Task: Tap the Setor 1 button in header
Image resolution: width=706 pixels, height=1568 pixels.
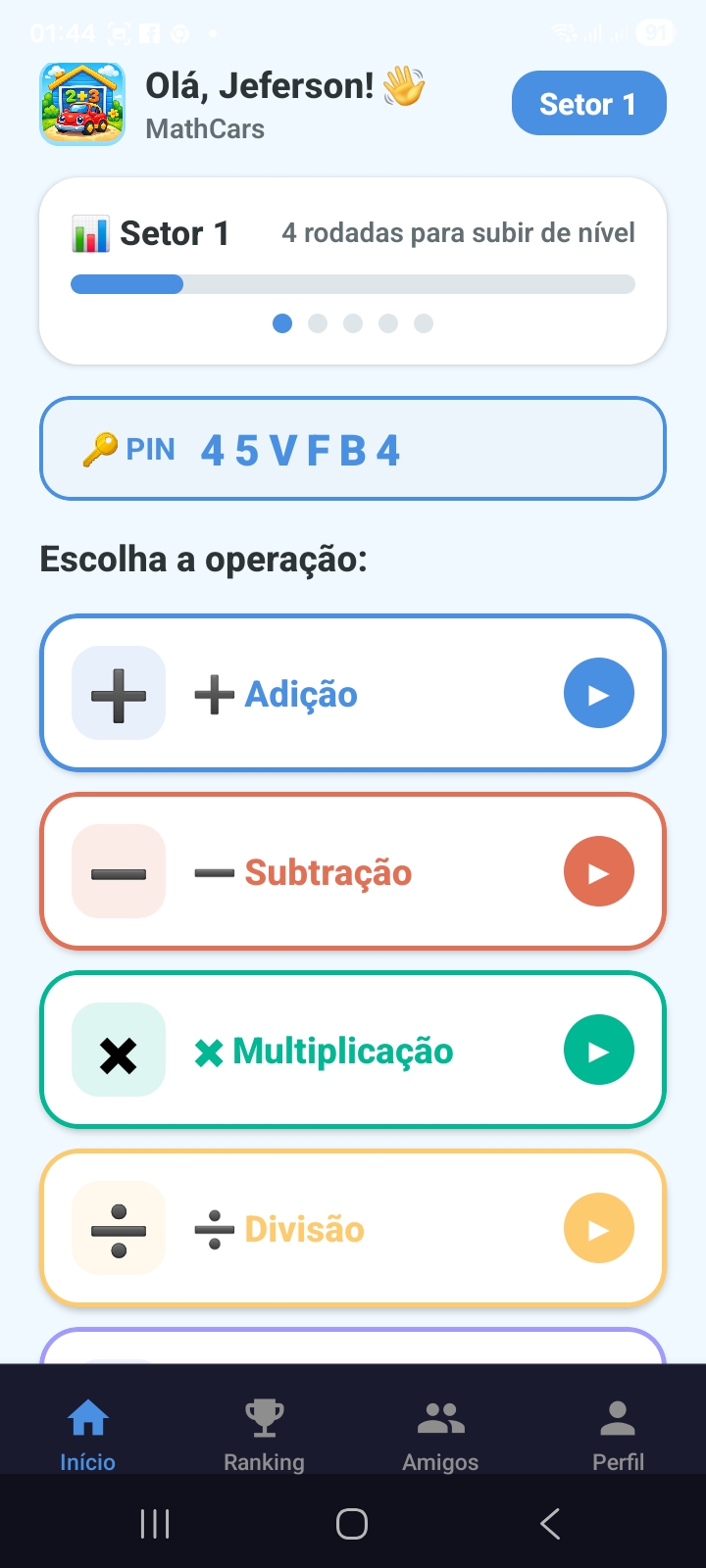Action: click(588, 103)
